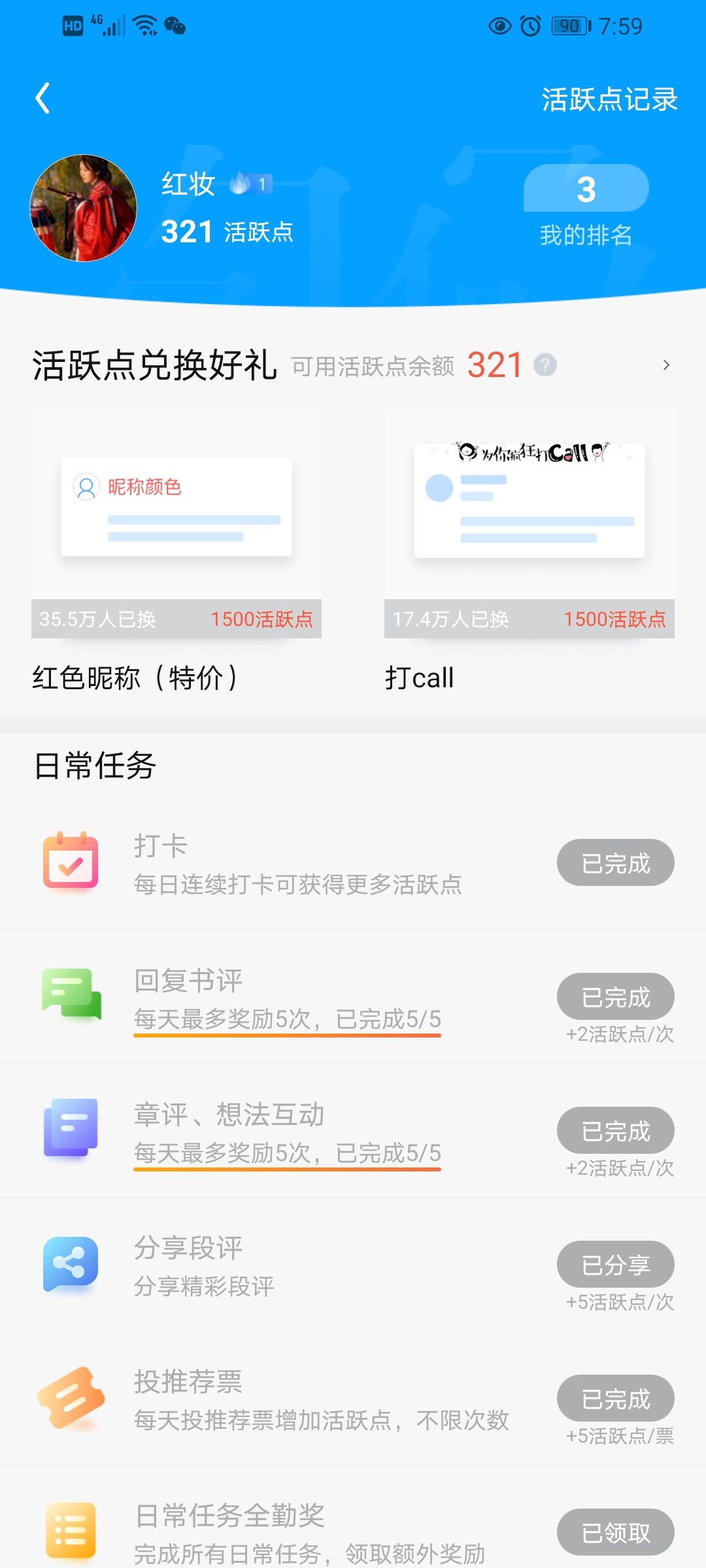Tap 已完成 button for 投推荐票
This screenshot has width=706, height=1568.
(x=616, y=1398)
